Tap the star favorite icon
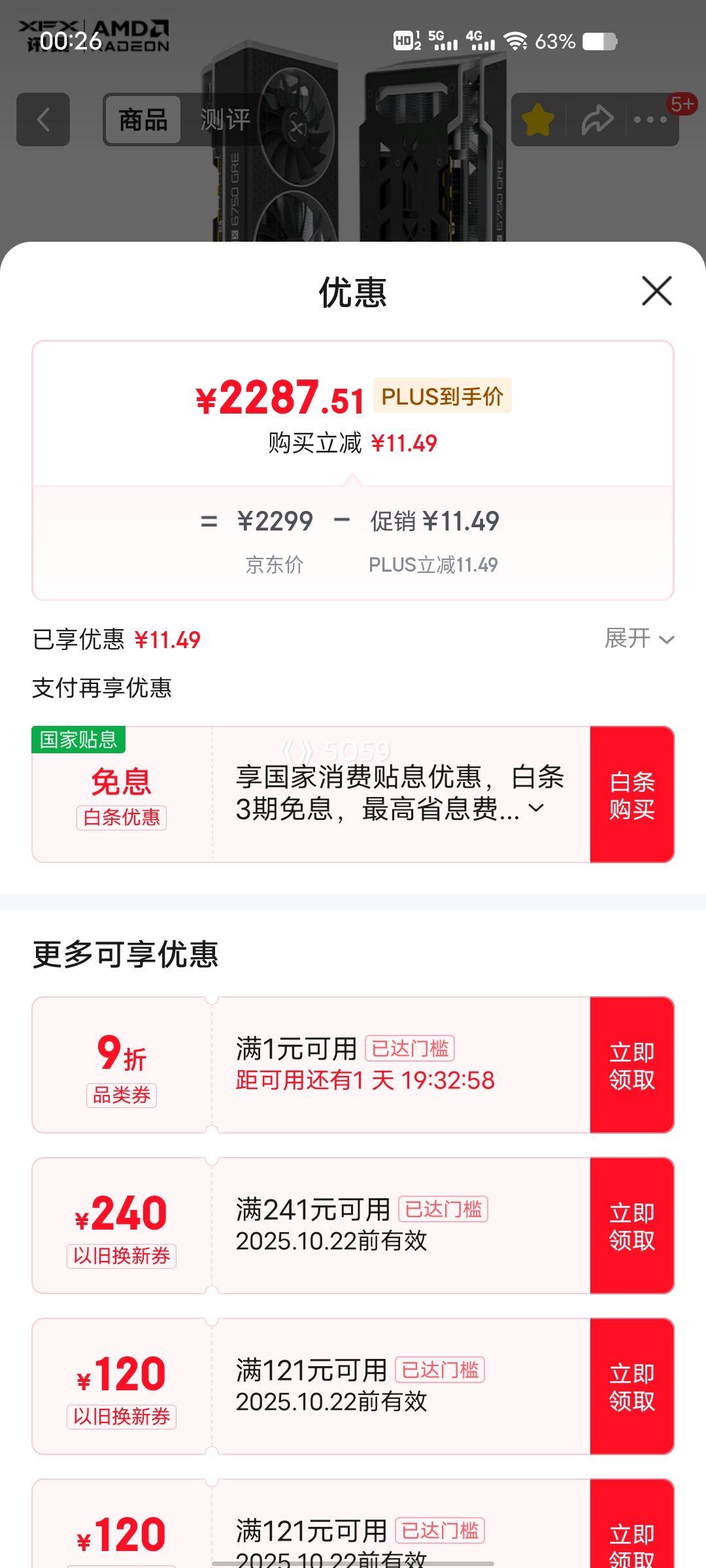 point(538,120)
